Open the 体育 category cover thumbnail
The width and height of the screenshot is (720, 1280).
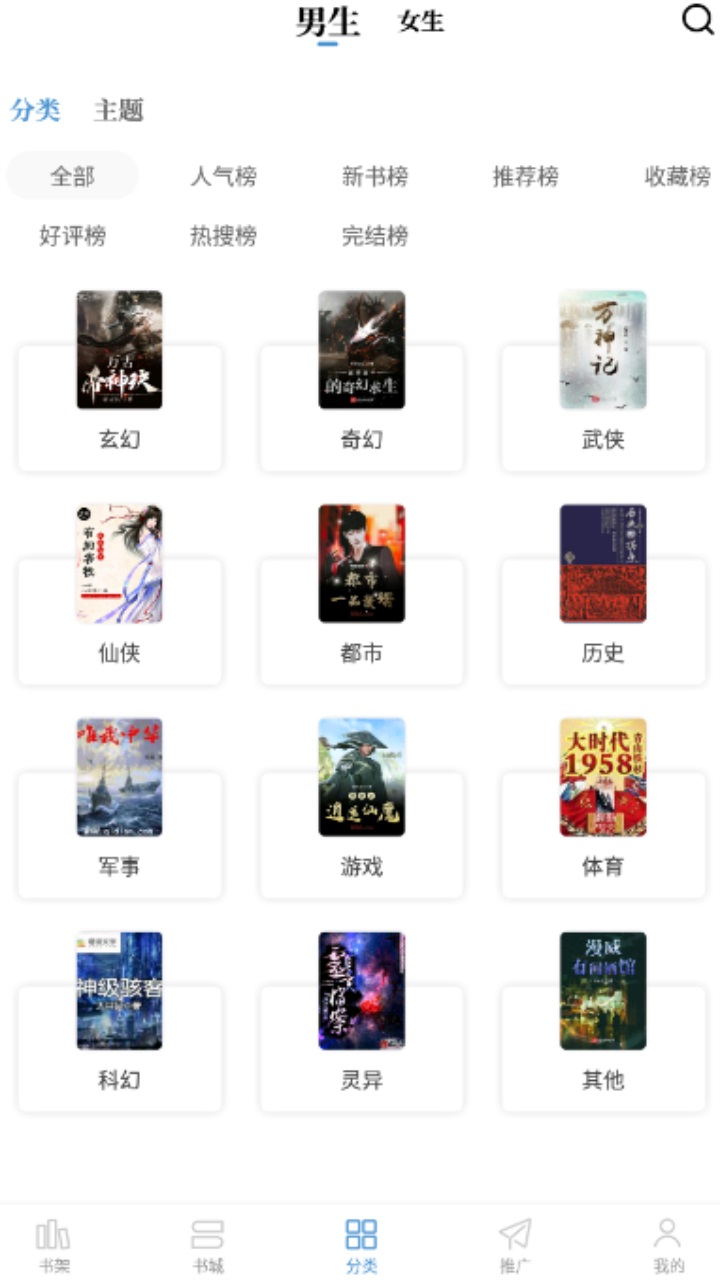pyautogui.click(x=602, y=777)
